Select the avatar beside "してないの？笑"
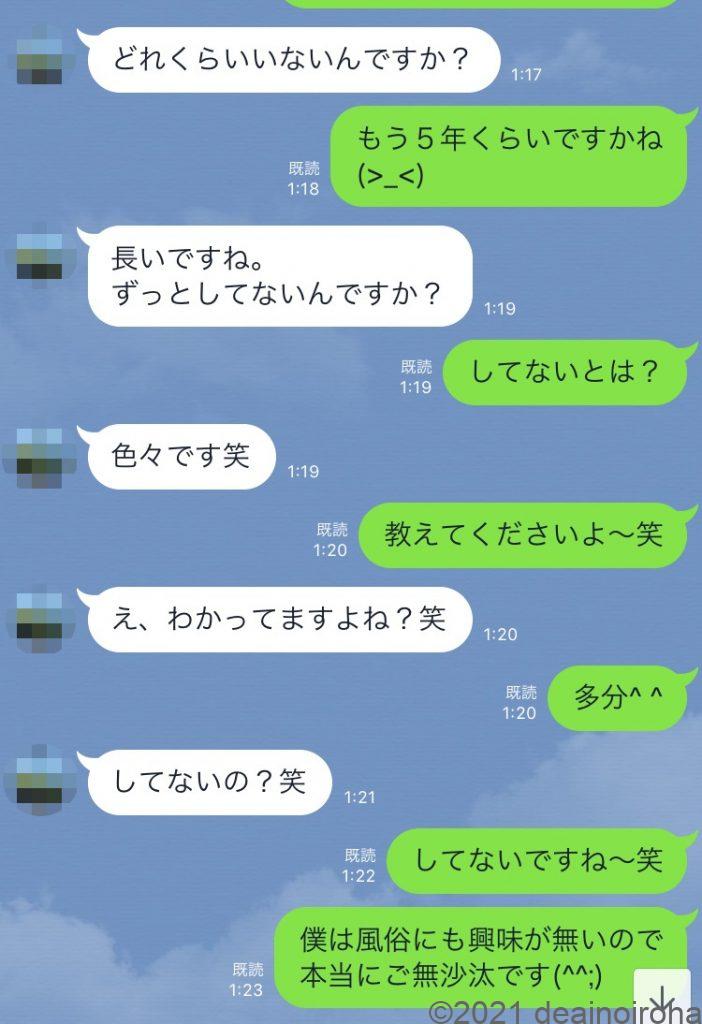702x1024 pixels. point(40,777)
